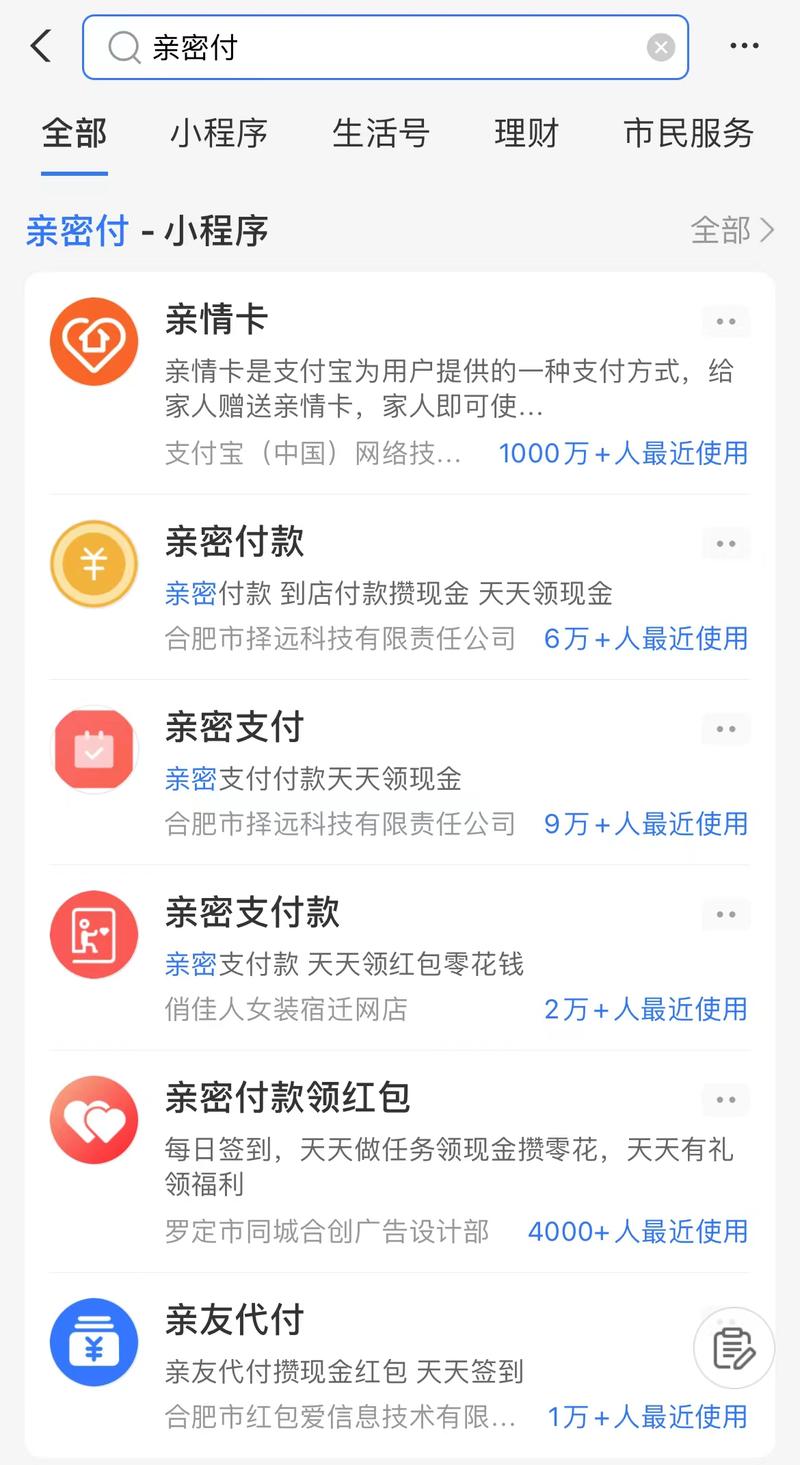Open the 亲密付款 result

[x=400, y=588]
